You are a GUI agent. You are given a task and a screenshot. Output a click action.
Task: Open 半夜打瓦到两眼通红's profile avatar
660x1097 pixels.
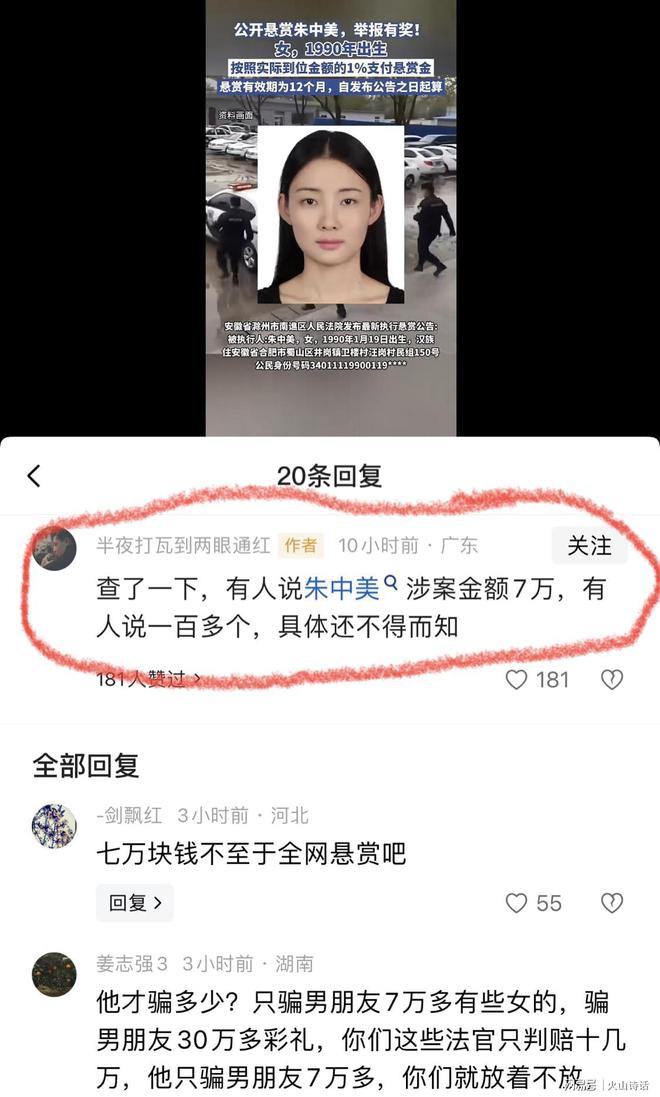pos(54,548)
